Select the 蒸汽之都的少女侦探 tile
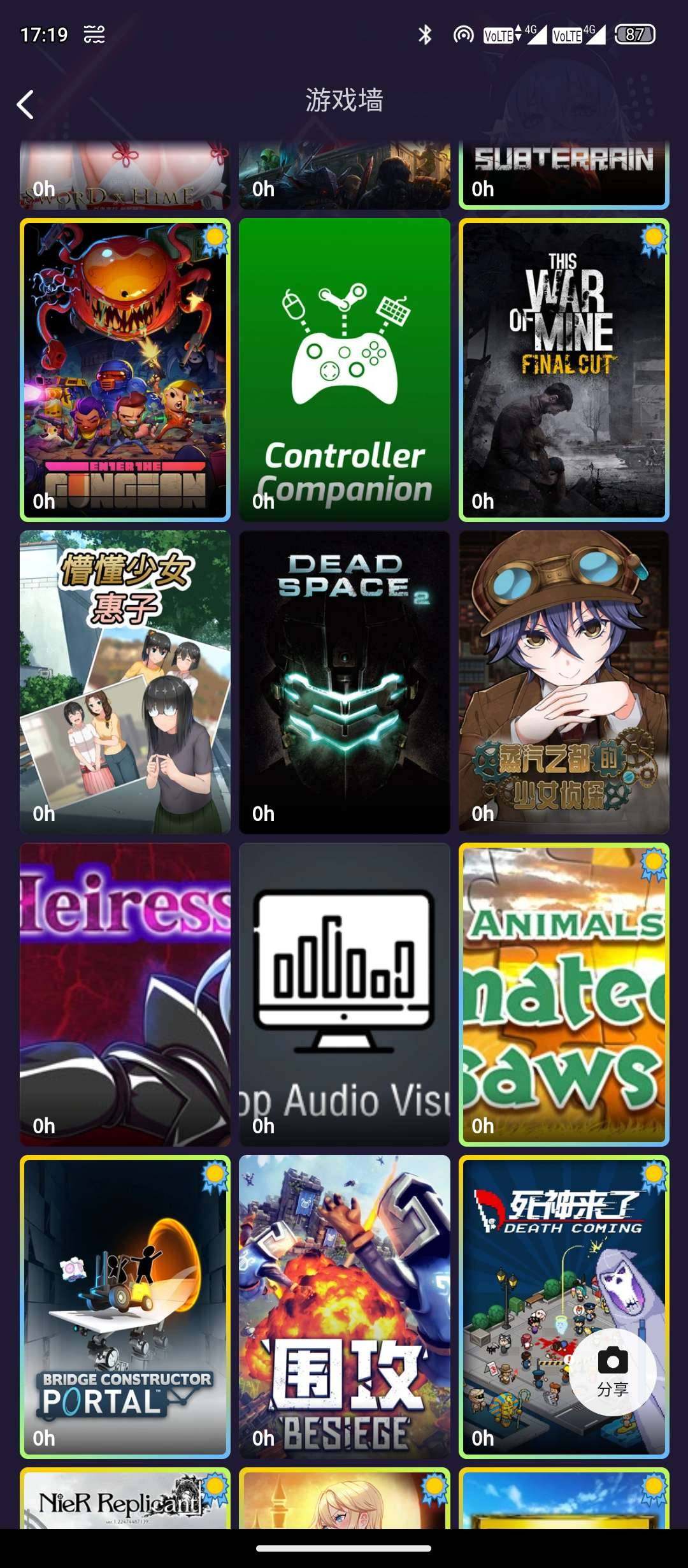Image resolution: width=688 pixels, height=1568 pixels. click(564, 682)
